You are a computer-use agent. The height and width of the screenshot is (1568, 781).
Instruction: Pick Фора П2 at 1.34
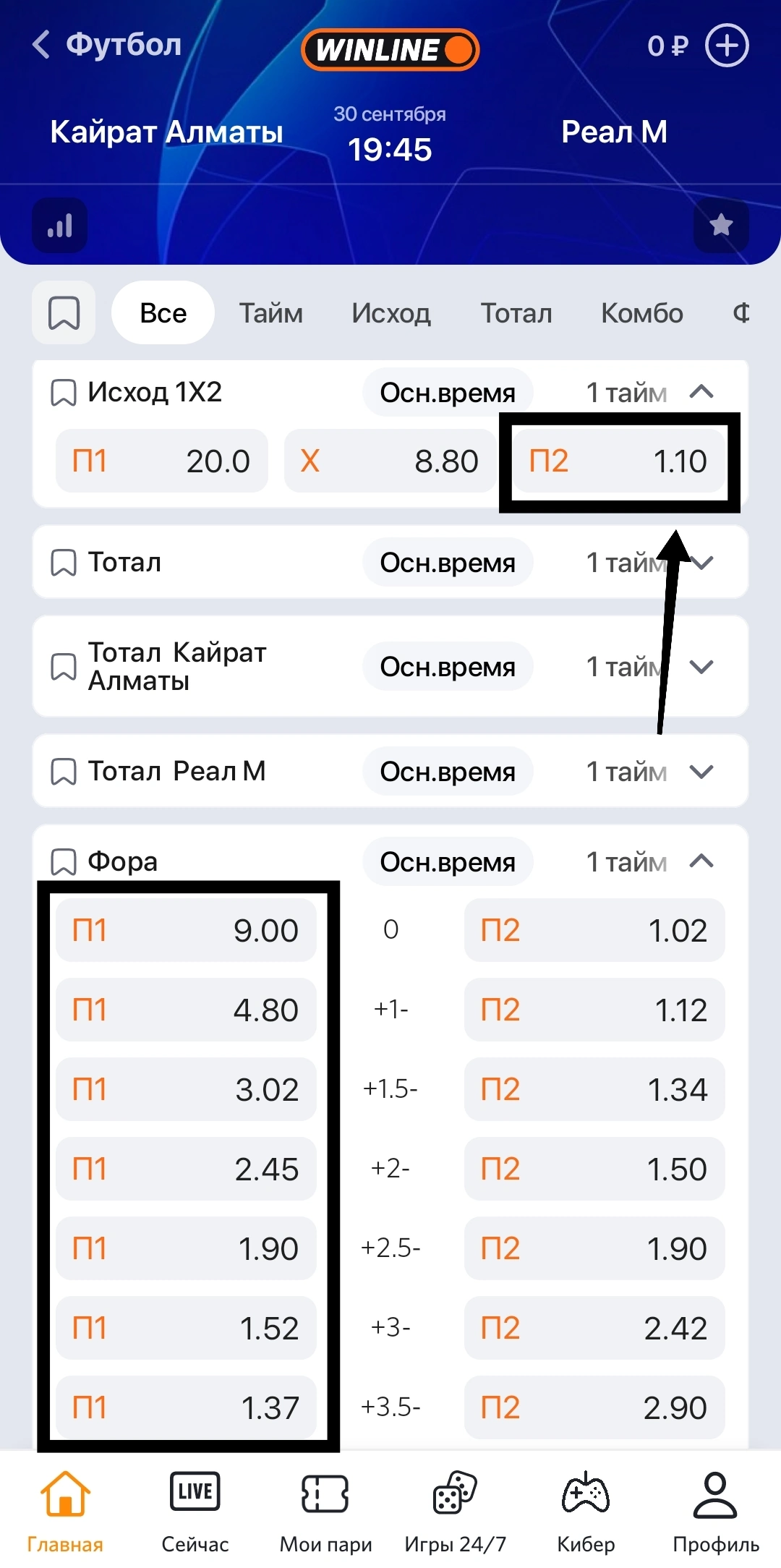(594, 1089)
